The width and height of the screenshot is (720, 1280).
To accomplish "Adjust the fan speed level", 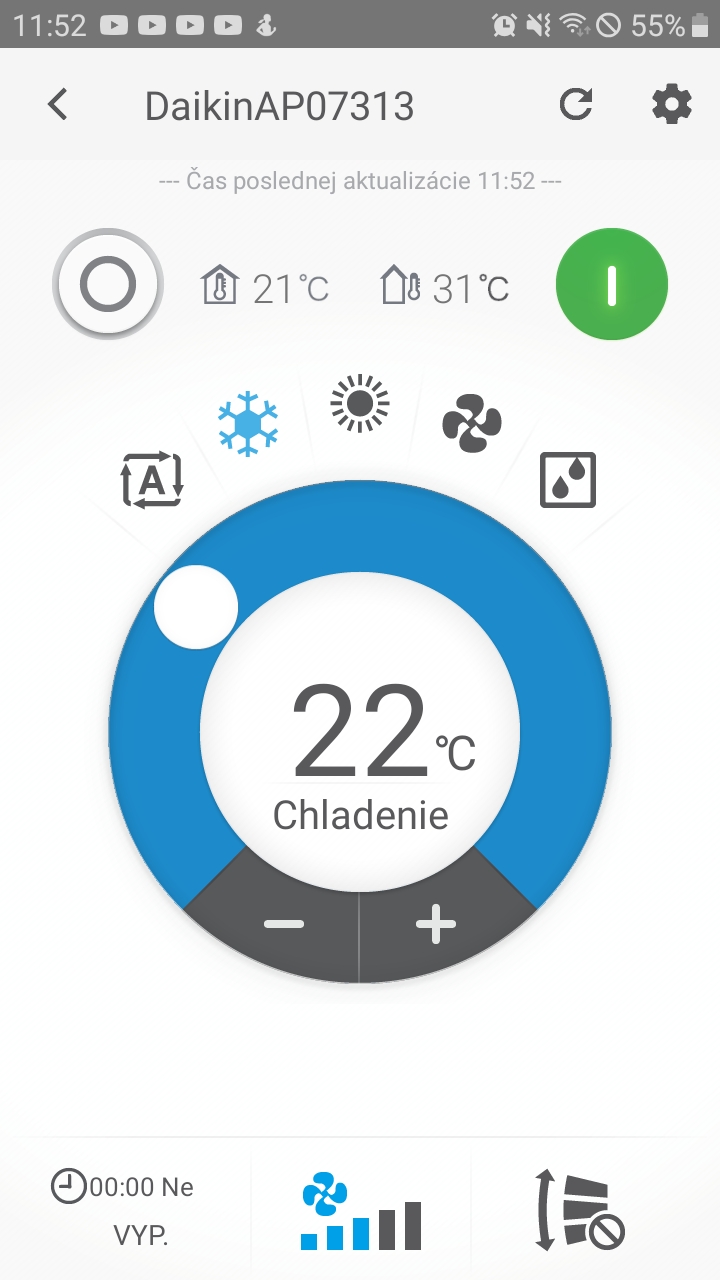I will point(361,1212).
